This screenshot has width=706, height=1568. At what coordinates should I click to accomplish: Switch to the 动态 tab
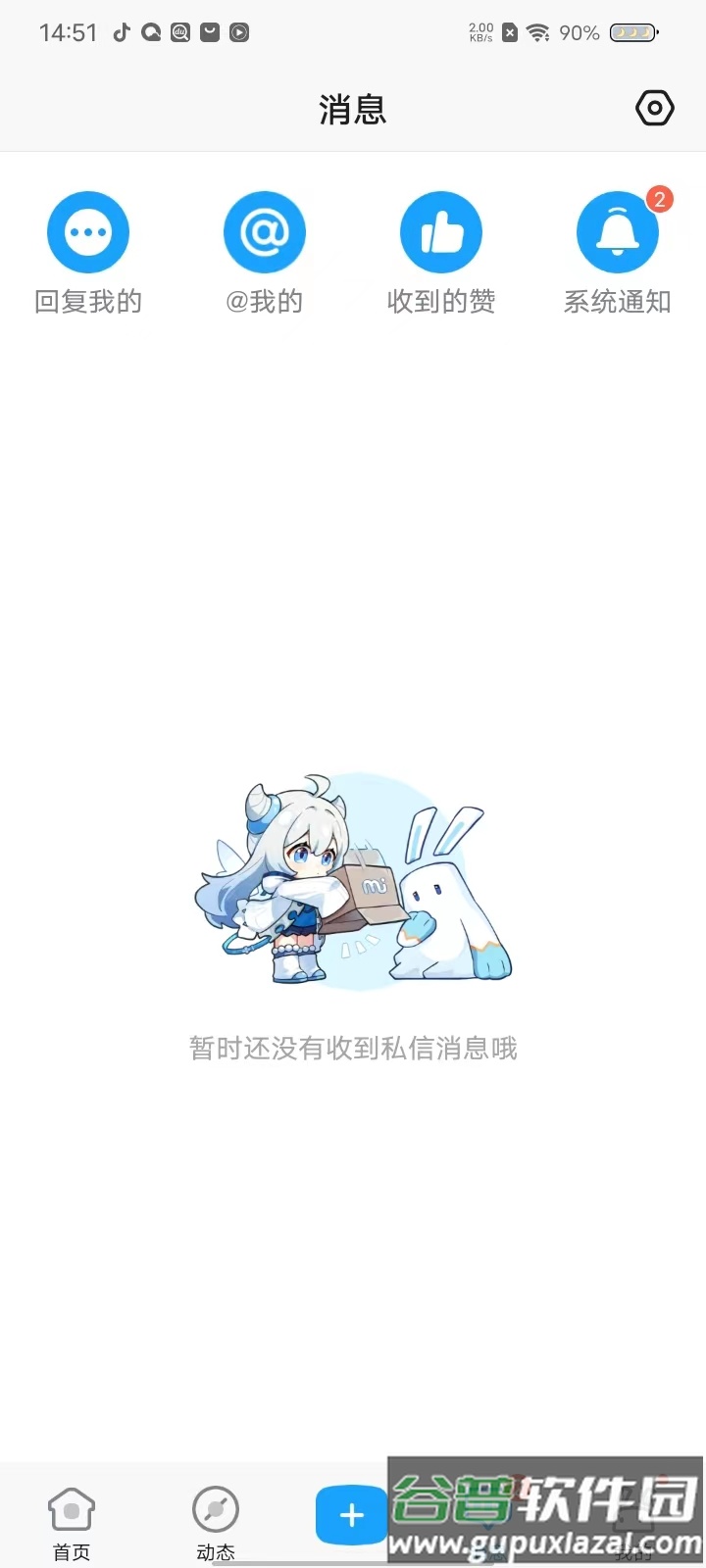click(216, 1521)
